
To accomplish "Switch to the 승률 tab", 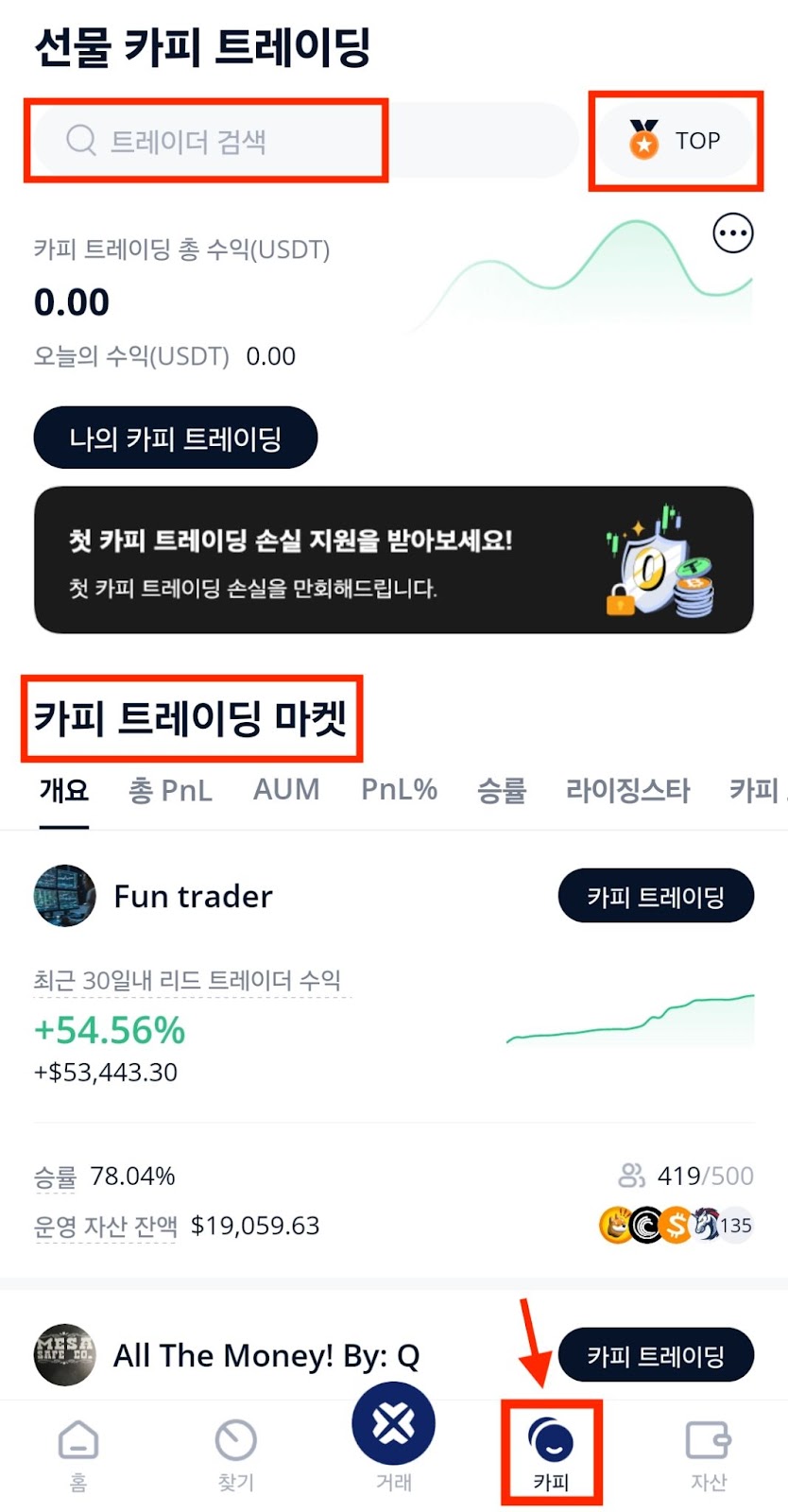I will coord(502,790).
